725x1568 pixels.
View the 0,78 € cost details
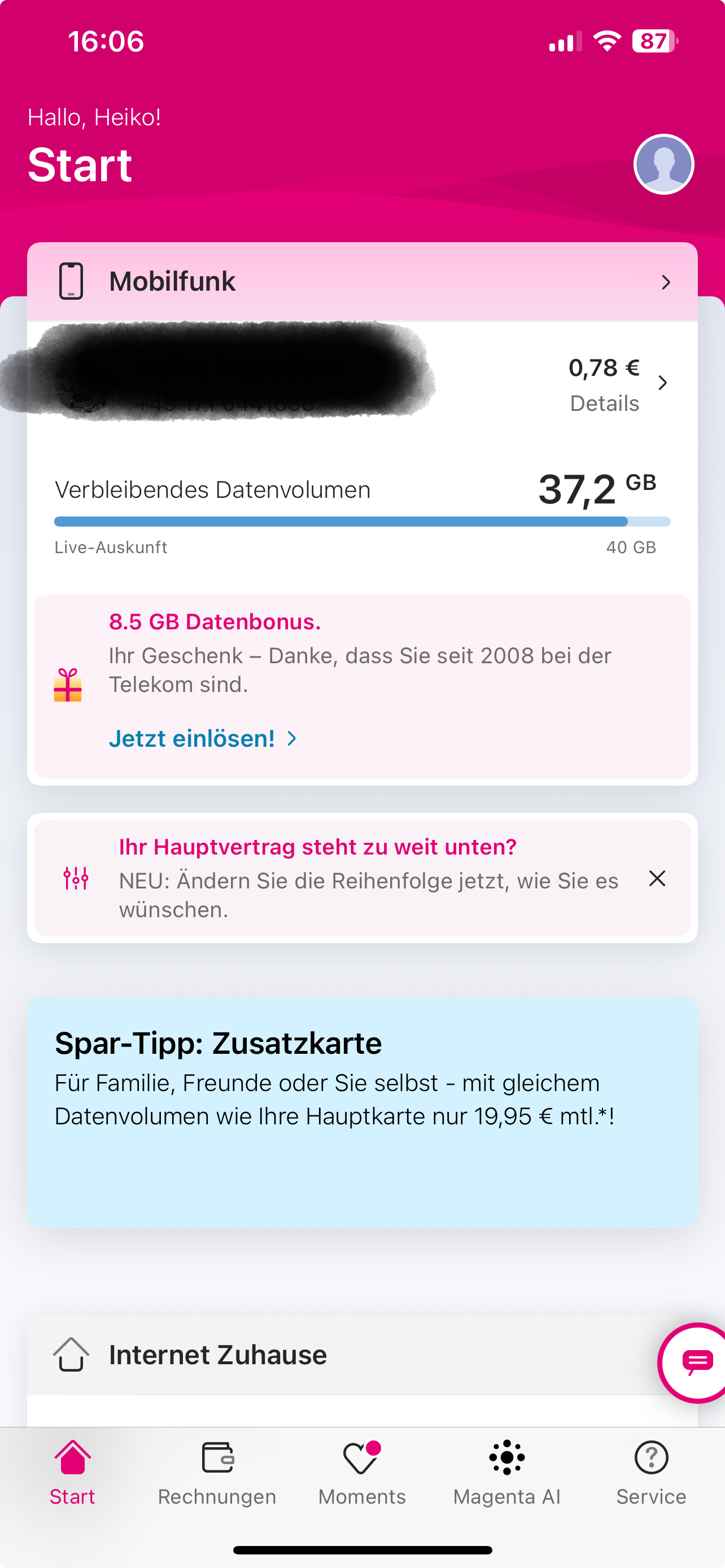coord(615,384)
